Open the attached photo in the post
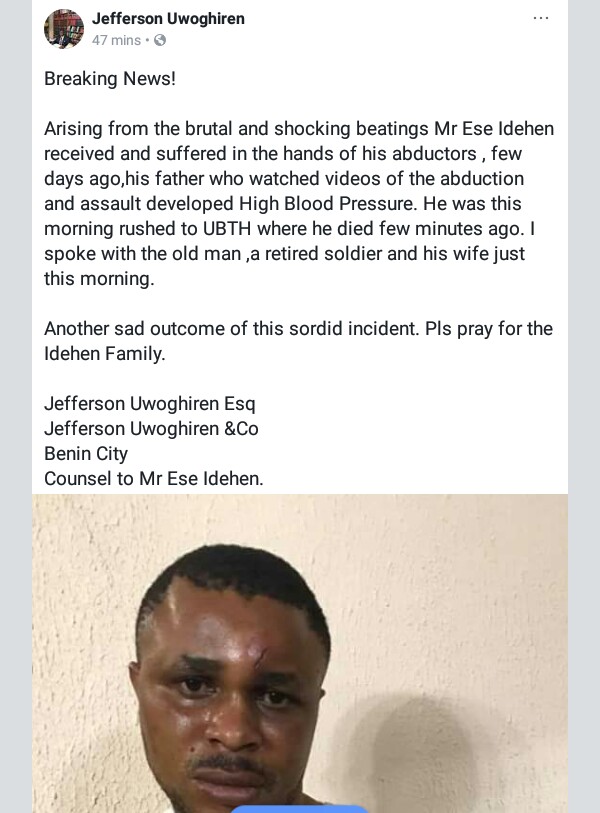 pyautogui.click(x=300, y=653)
